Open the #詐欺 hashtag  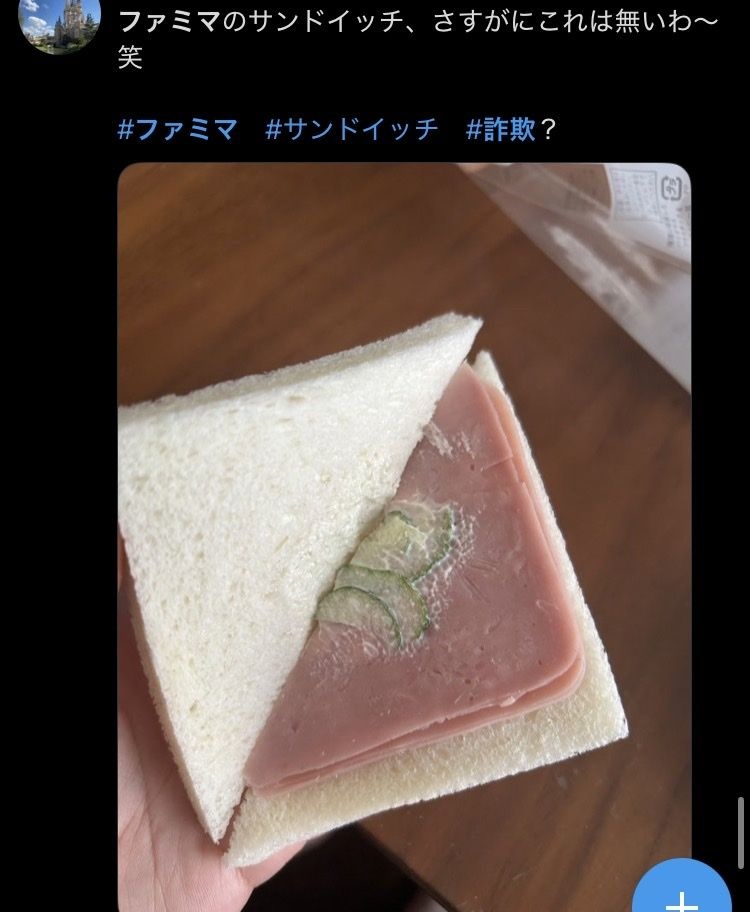(x=501, y=129)
